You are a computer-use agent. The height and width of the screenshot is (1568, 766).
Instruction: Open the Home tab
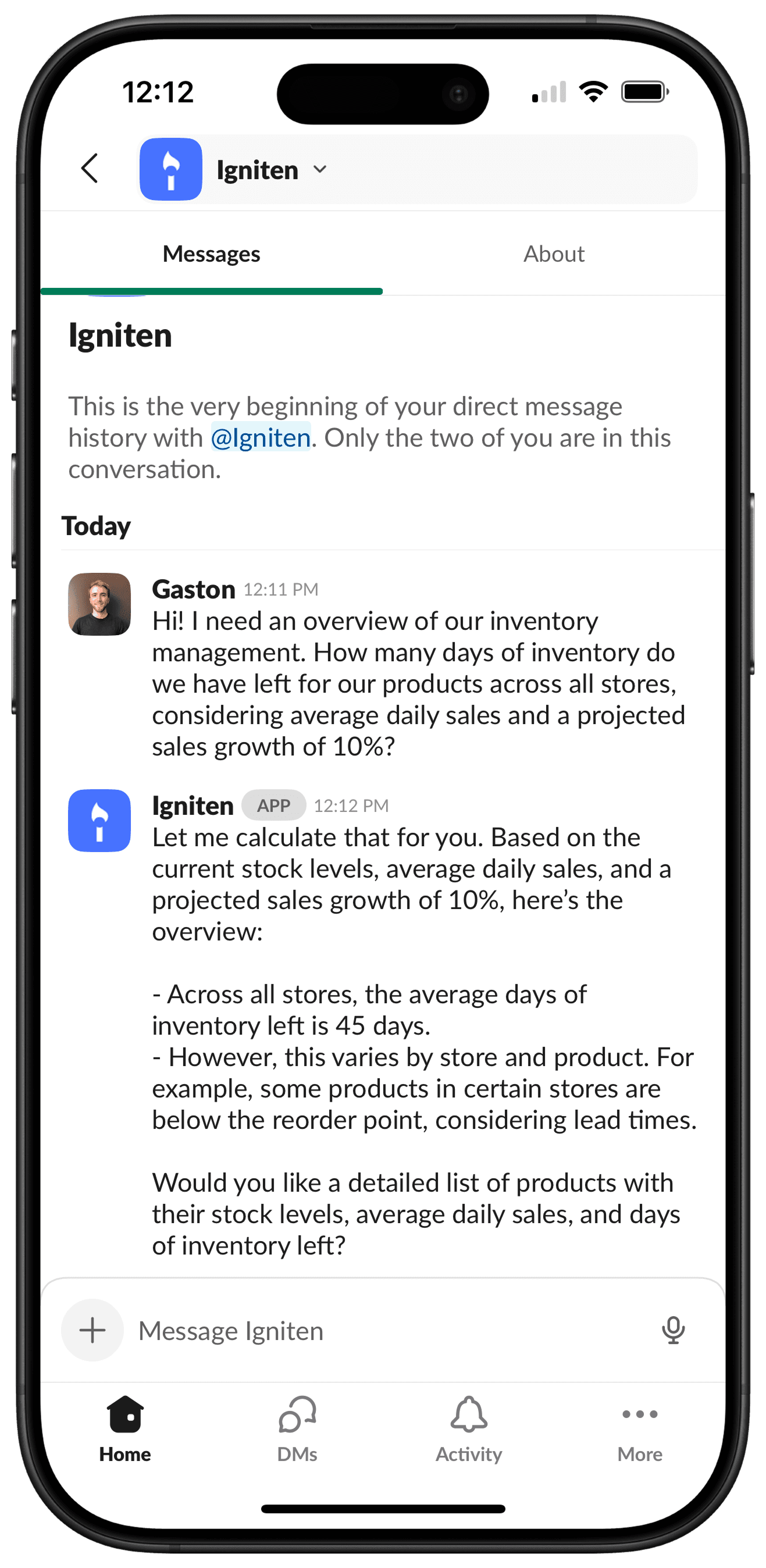click(126, 1428)
